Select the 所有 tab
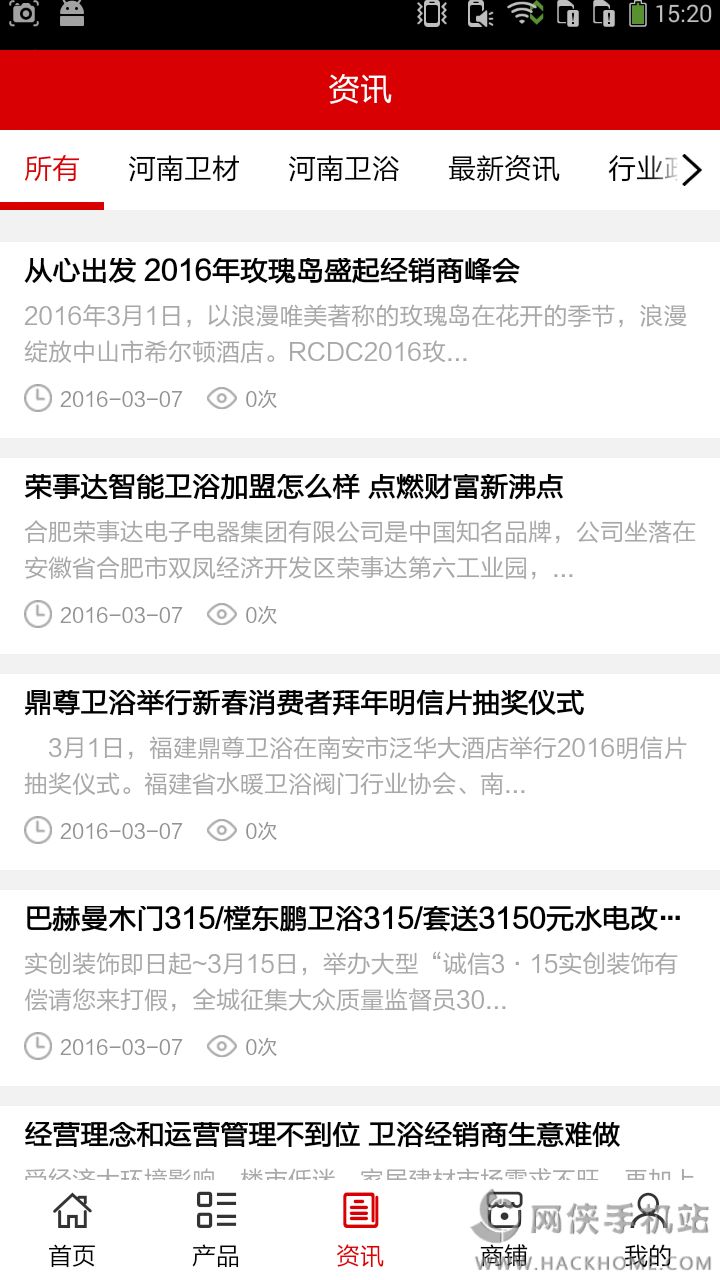 point(51,169)
